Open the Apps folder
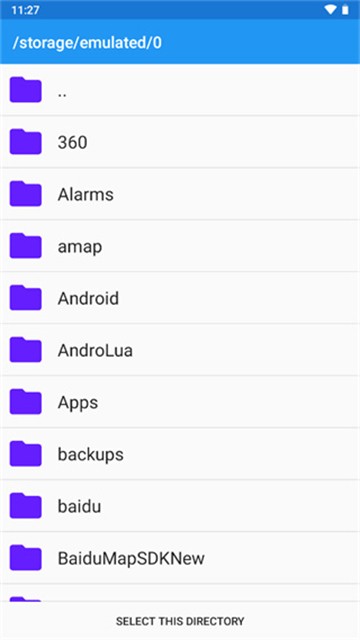Image resolution: width=360 pixels, height=640 pixels. coord(180,402)
